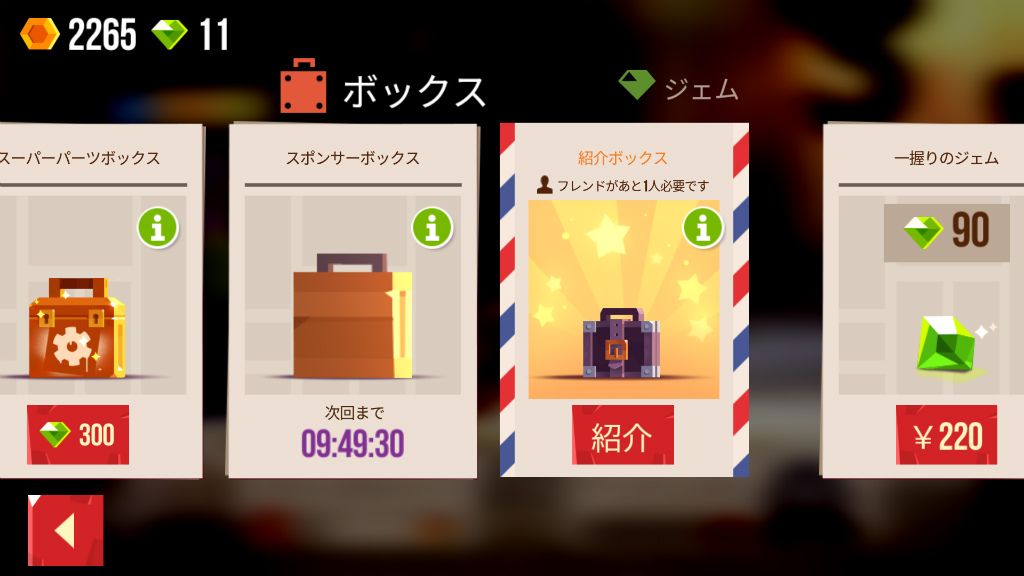Tap the 紹介 button
The width and height of the screenshot is (1024, 576).
click(622, 435)
